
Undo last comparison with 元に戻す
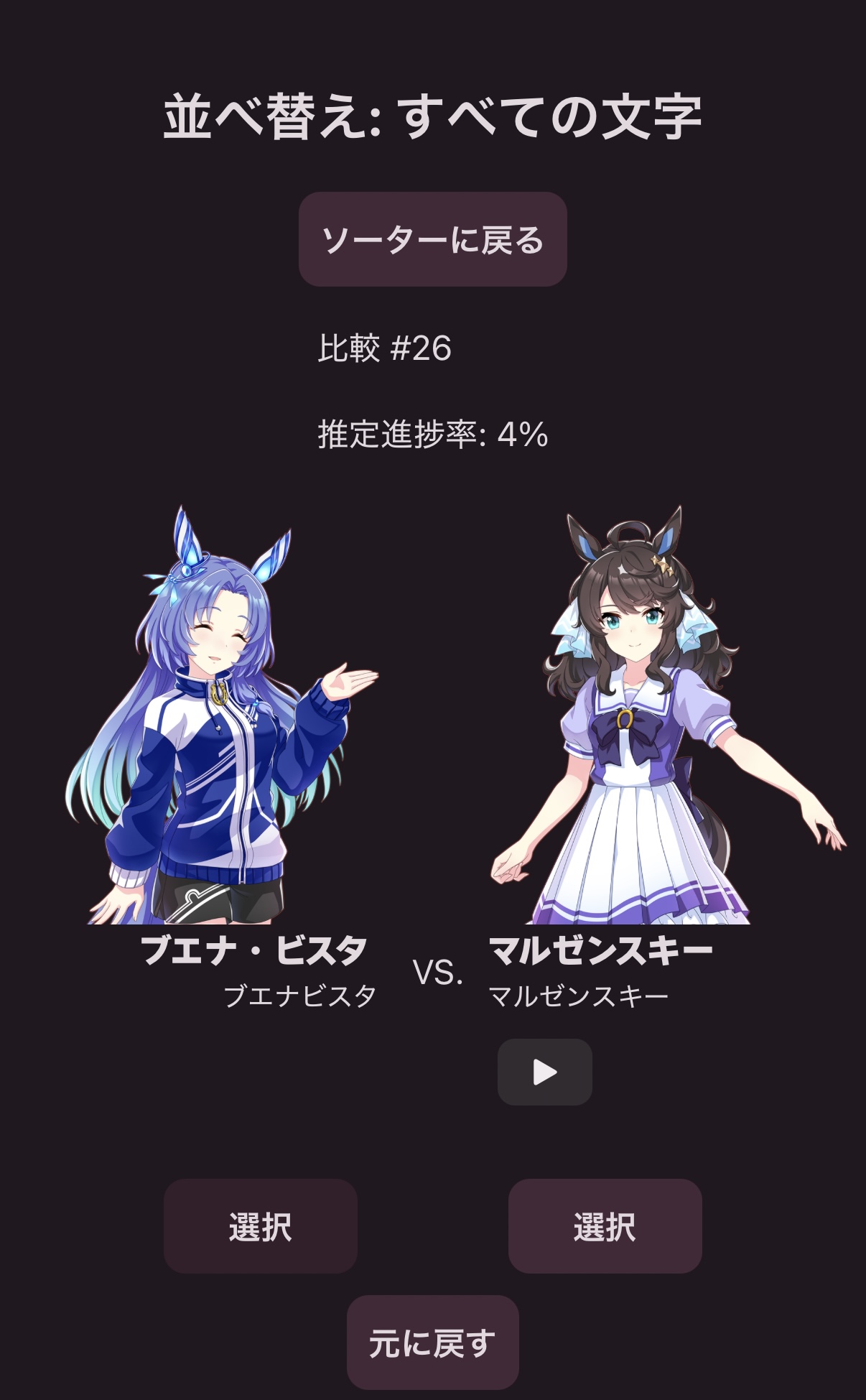432,1343
